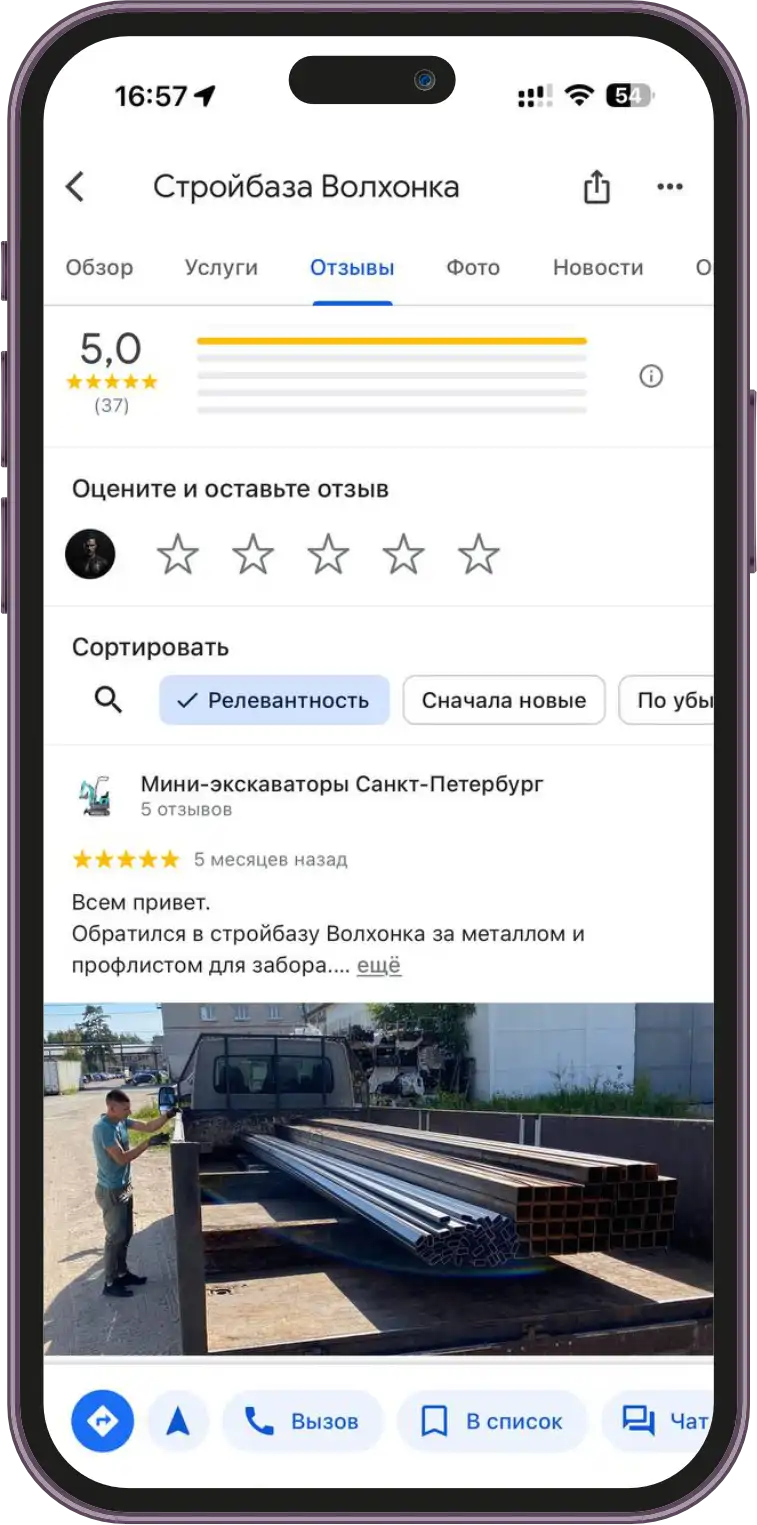
Task: Switch to the Услуги tab
Action: pyautogui.click(x=221, y=268)
